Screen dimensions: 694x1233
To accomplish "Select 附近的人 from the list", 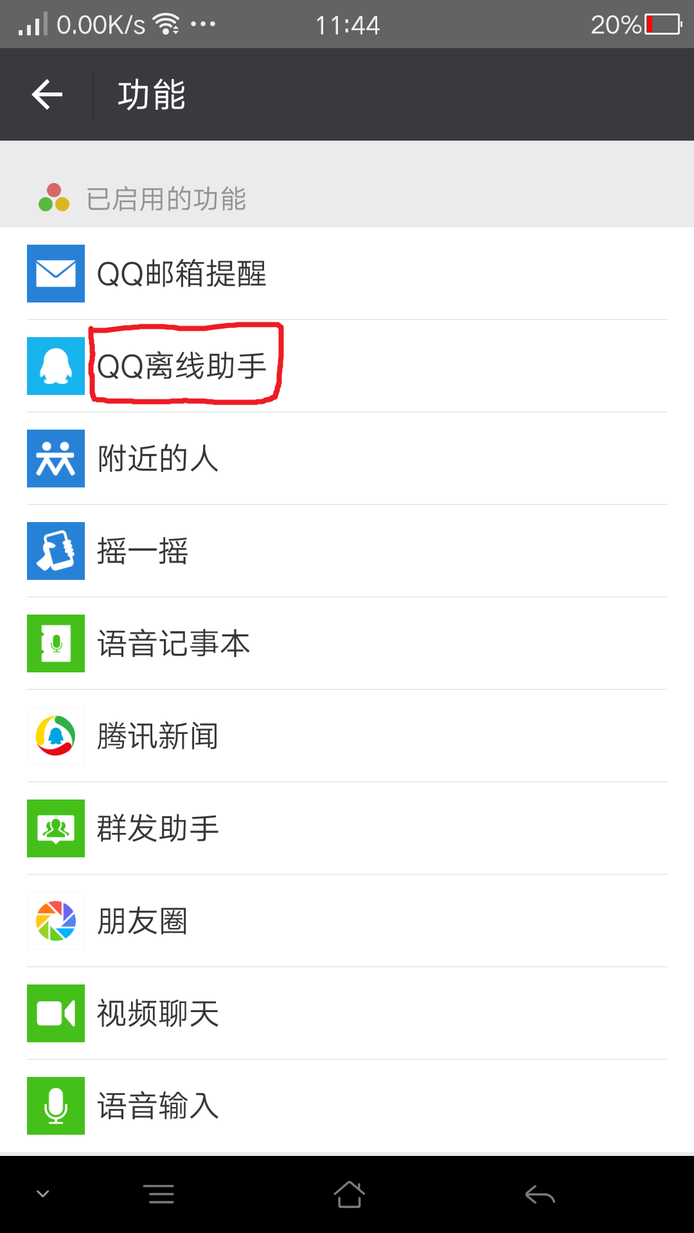I will (x=347, y=459).
